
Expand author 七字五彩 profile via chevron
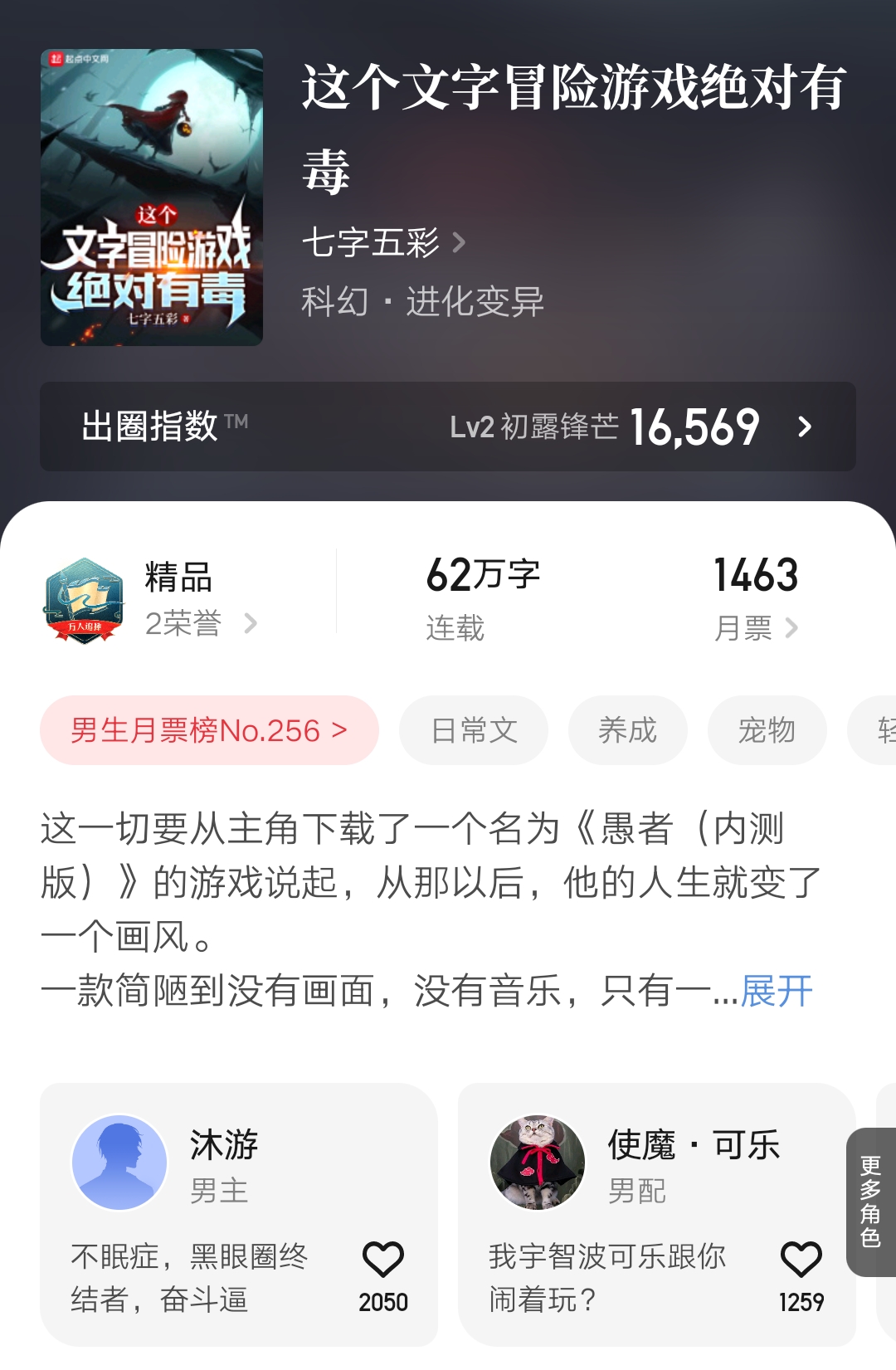pyautogui.click(x=457, y=243)
